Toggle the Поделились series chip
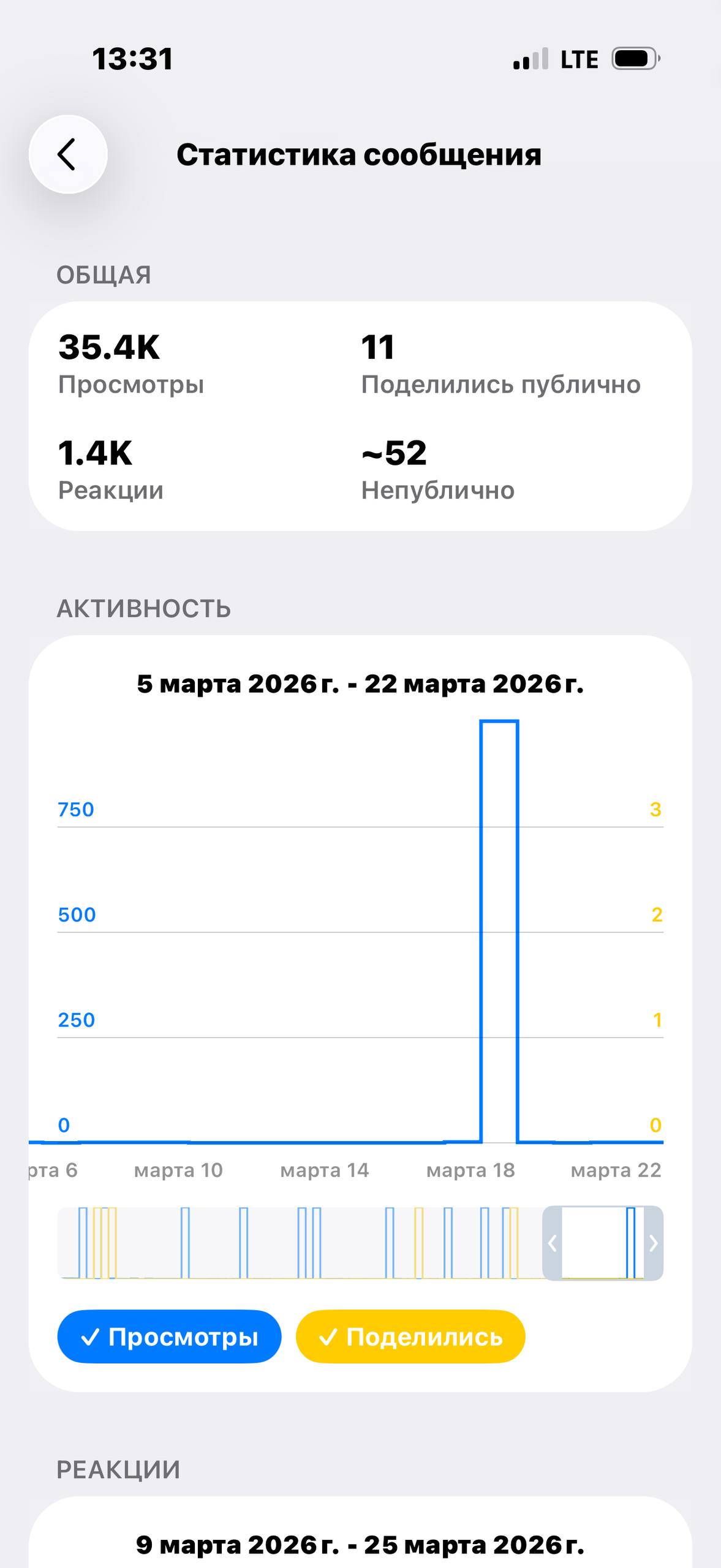 coord(410,1336)
